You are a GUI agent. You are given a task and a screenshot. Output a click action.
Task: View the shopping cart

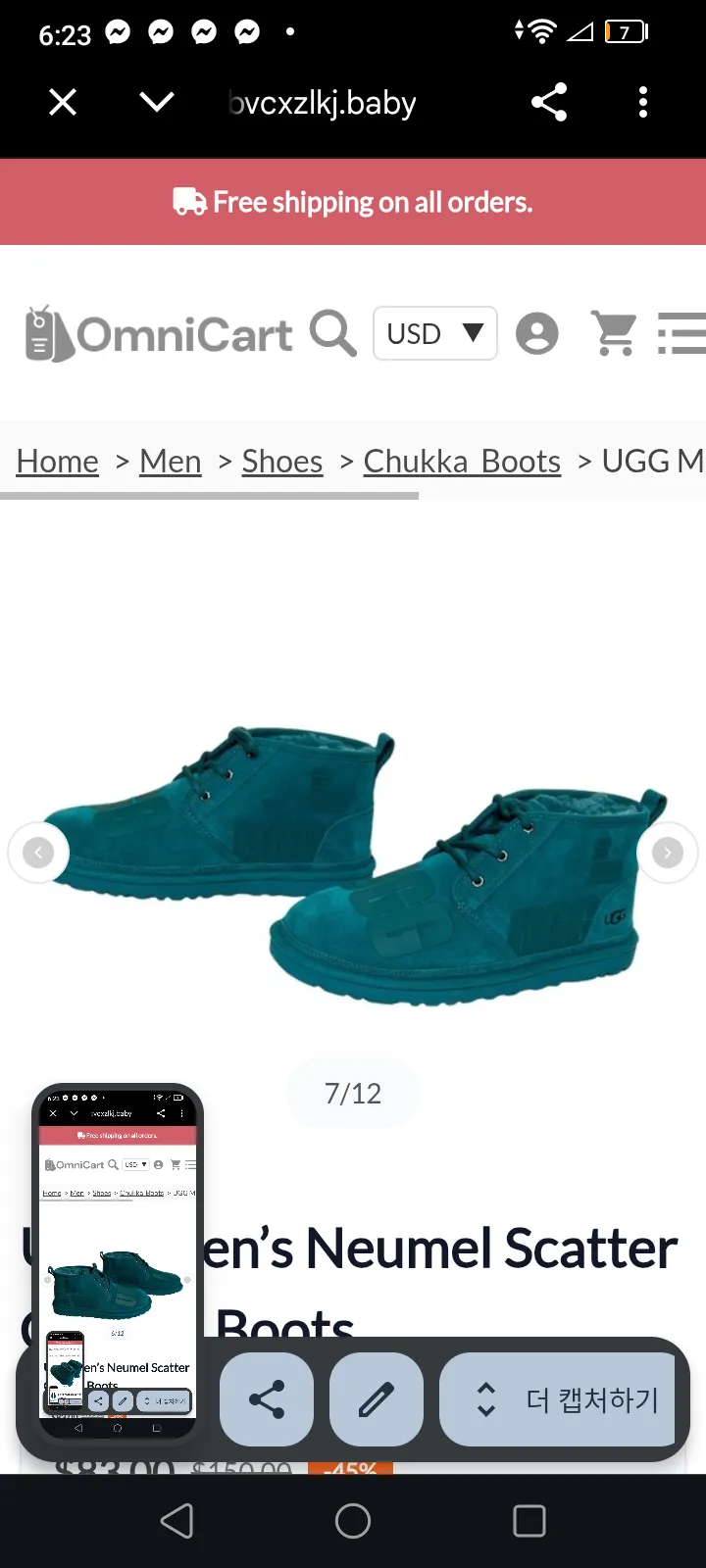click(x=615, y=333)
